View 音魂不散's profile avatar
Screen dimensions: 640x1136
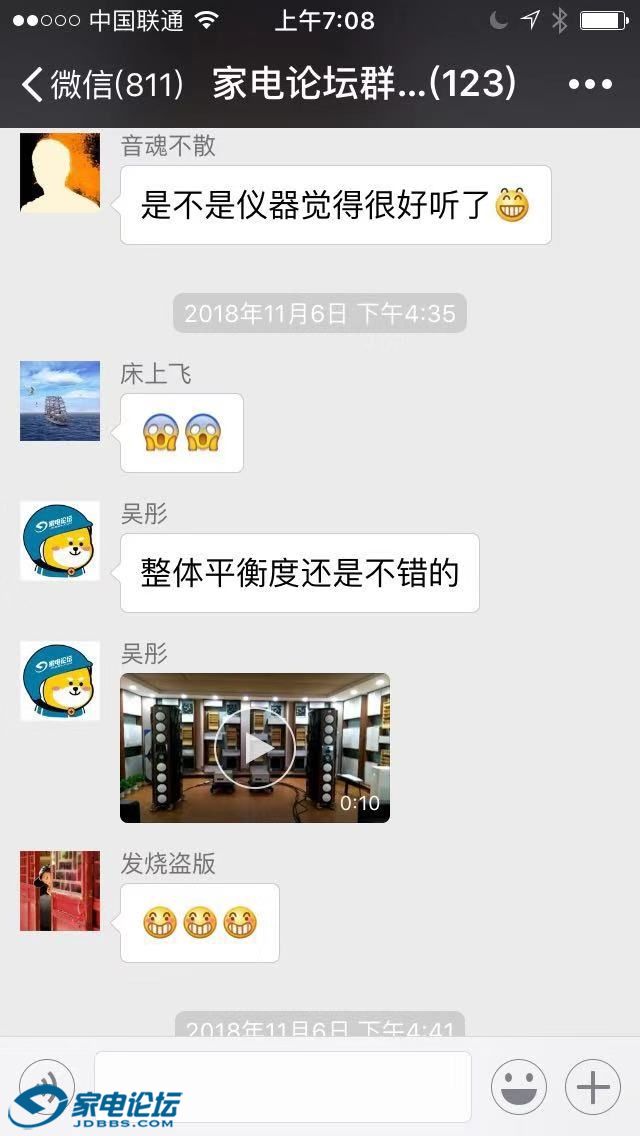click(x=60, y=173)
